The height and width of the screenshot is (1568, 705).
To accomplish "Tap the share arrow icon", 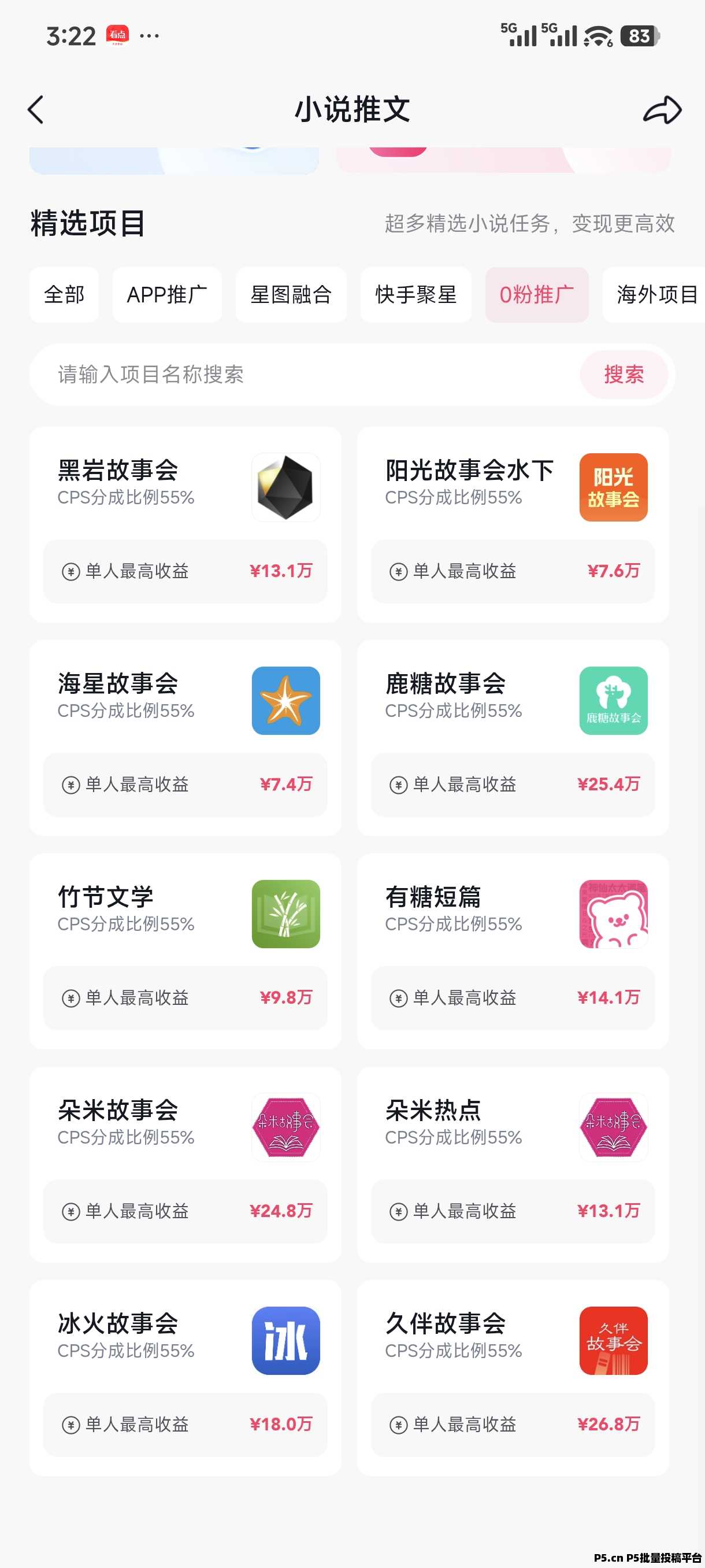I will (661, 111).
